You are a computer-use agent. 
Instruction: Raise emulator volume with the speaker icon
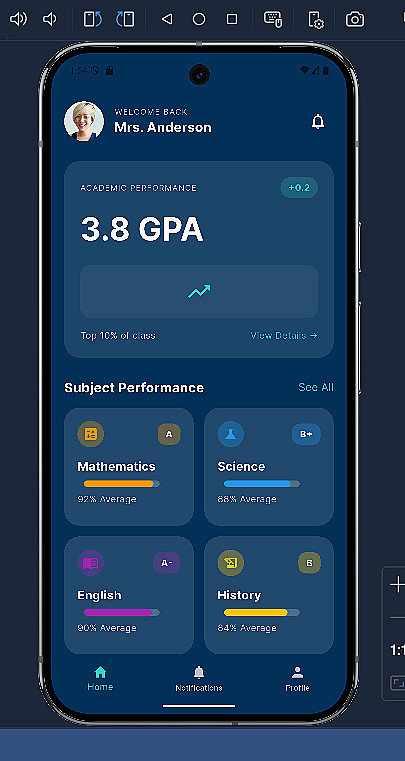[x=18, y=19]
